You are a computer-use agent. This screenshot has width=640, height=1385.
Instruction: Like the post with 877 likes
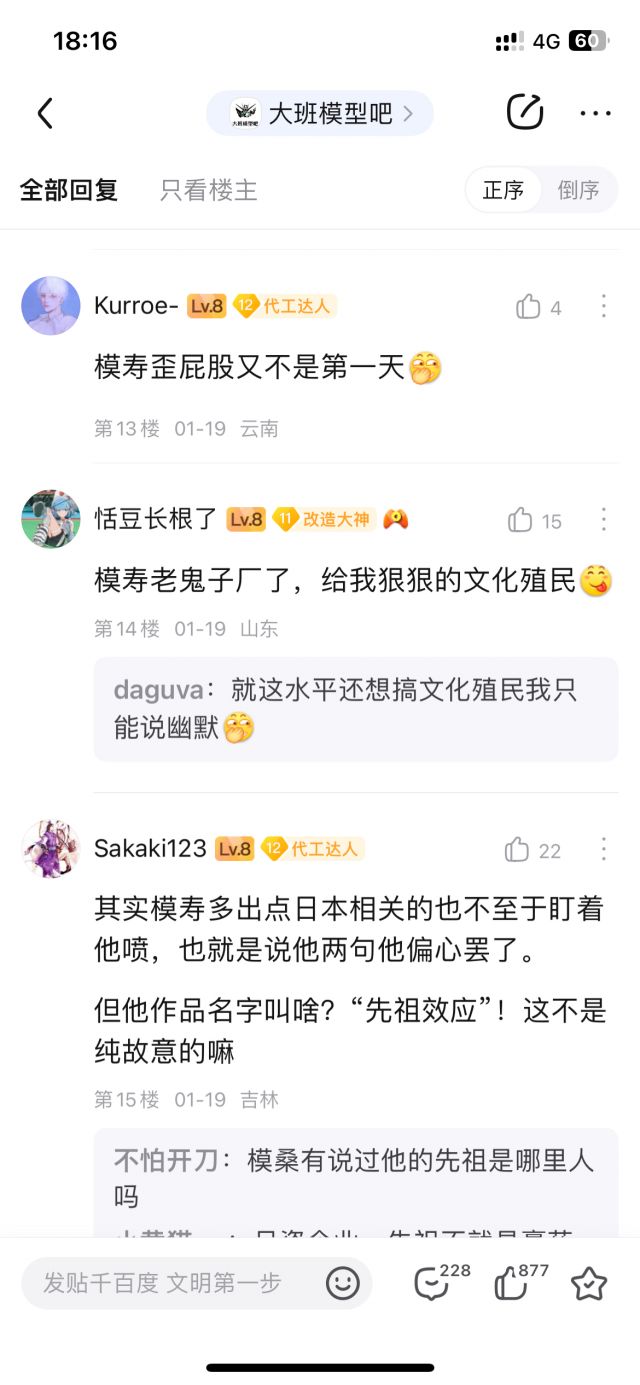pos(512,1283)
